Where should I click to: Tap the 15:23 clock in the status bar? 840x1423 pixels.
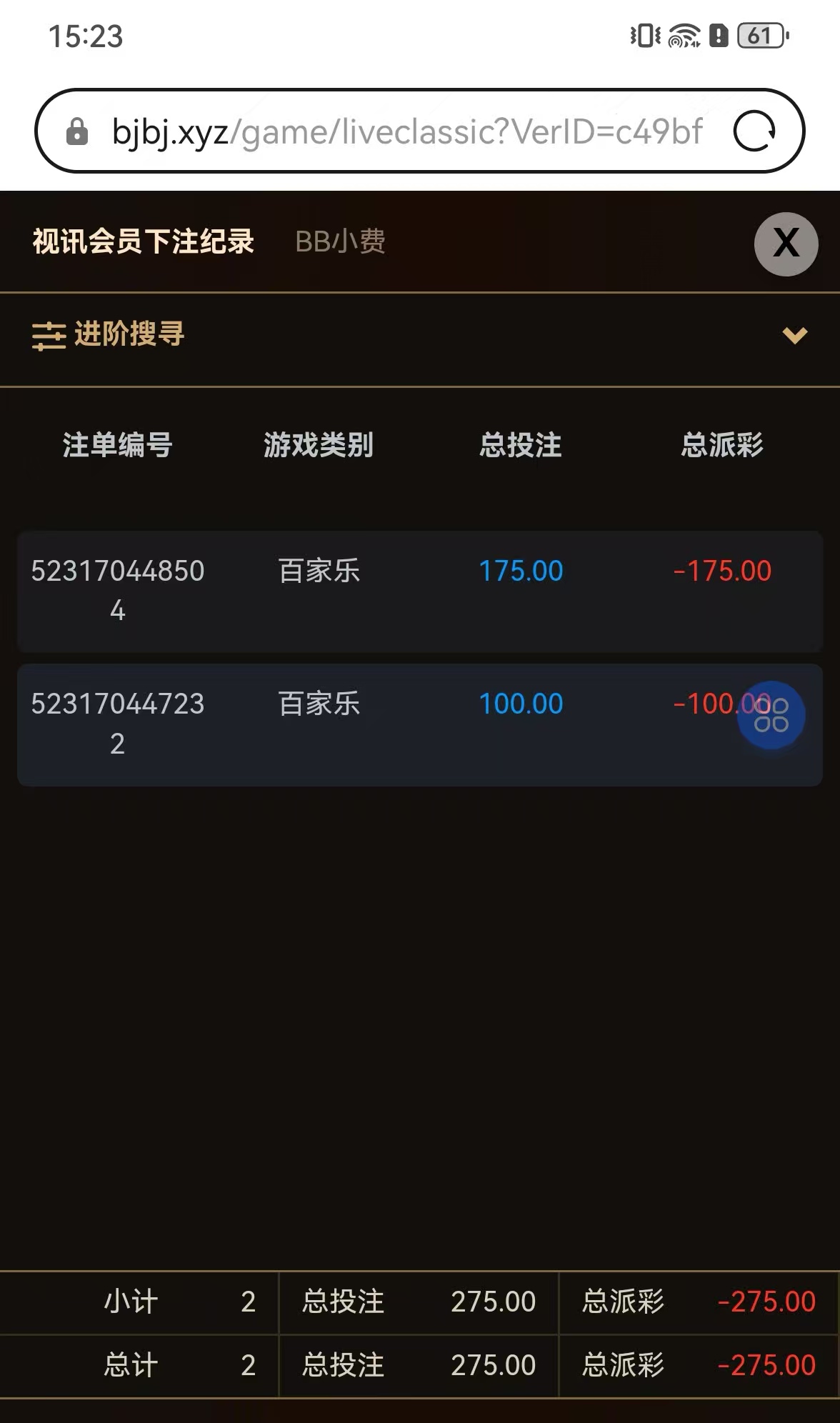86,36
